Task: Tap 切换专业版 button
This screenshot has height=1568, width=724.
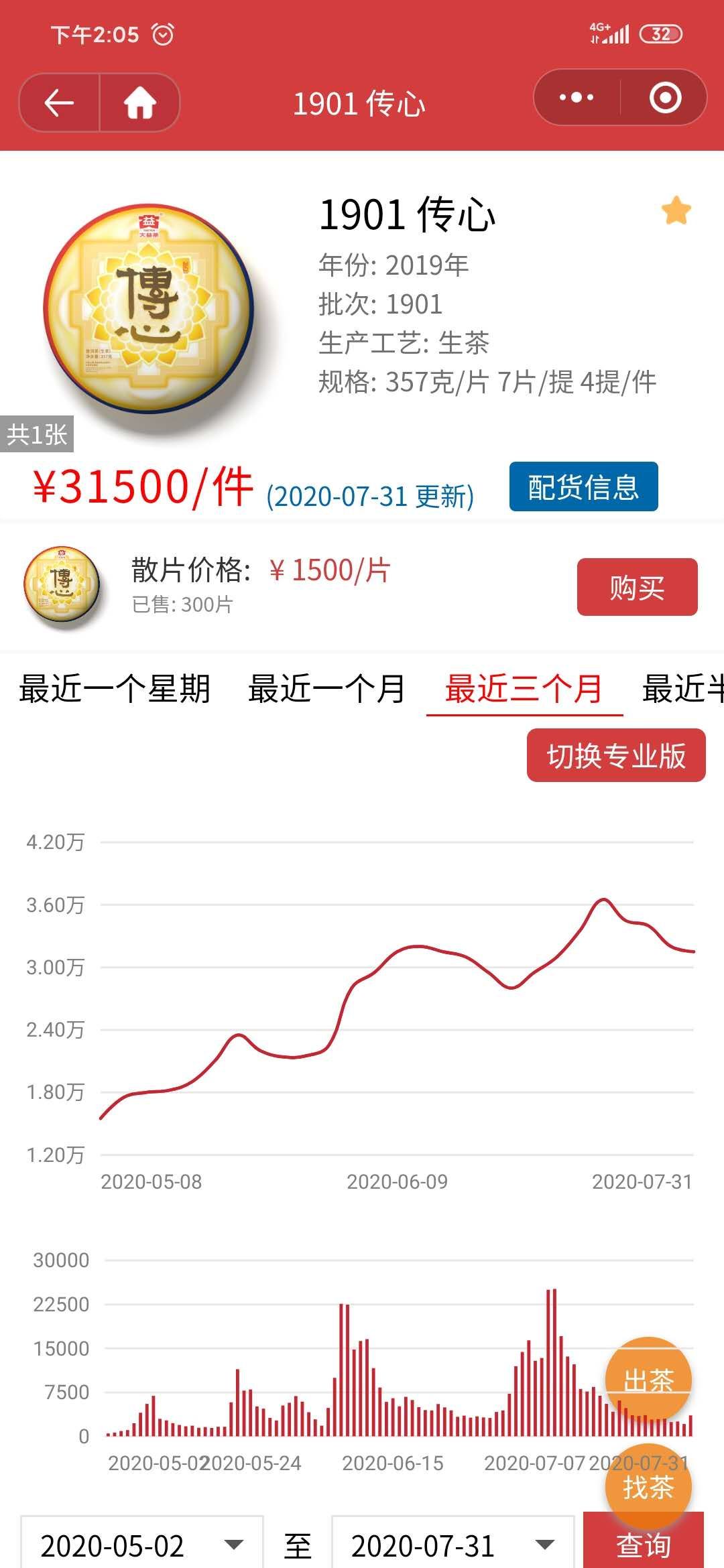Action: click(x=616, y=755)
